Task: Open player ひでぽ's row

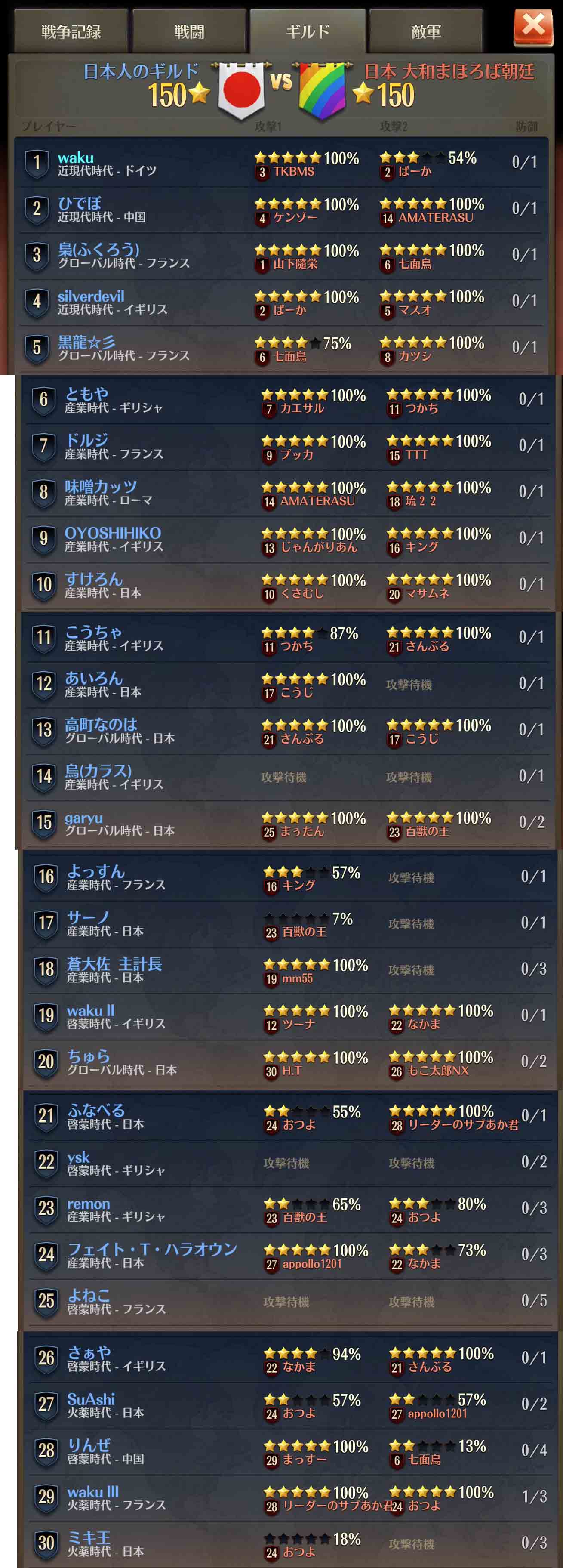Action: 80,204
